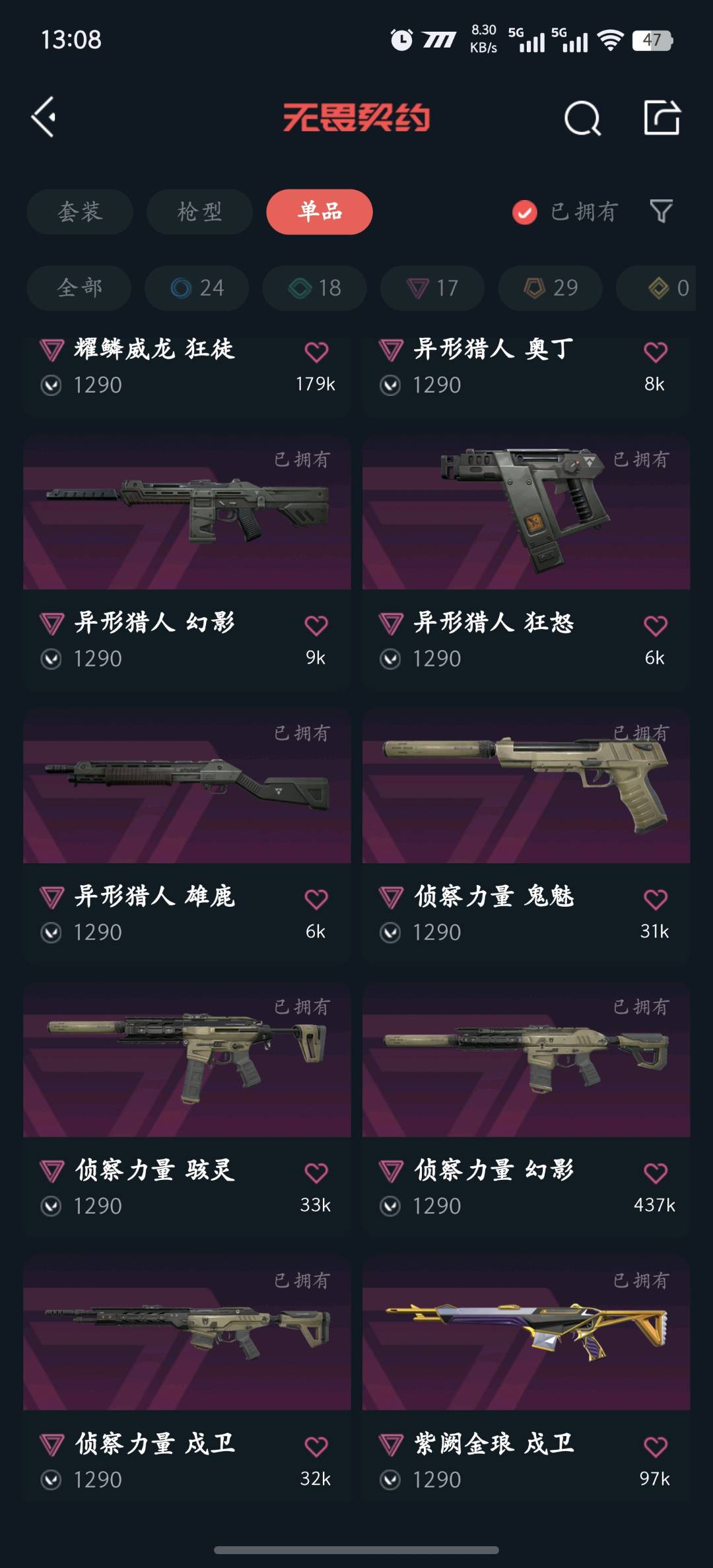Like the 侦察力量 戍卫 skin
713x1568 pixels.
316,1447
